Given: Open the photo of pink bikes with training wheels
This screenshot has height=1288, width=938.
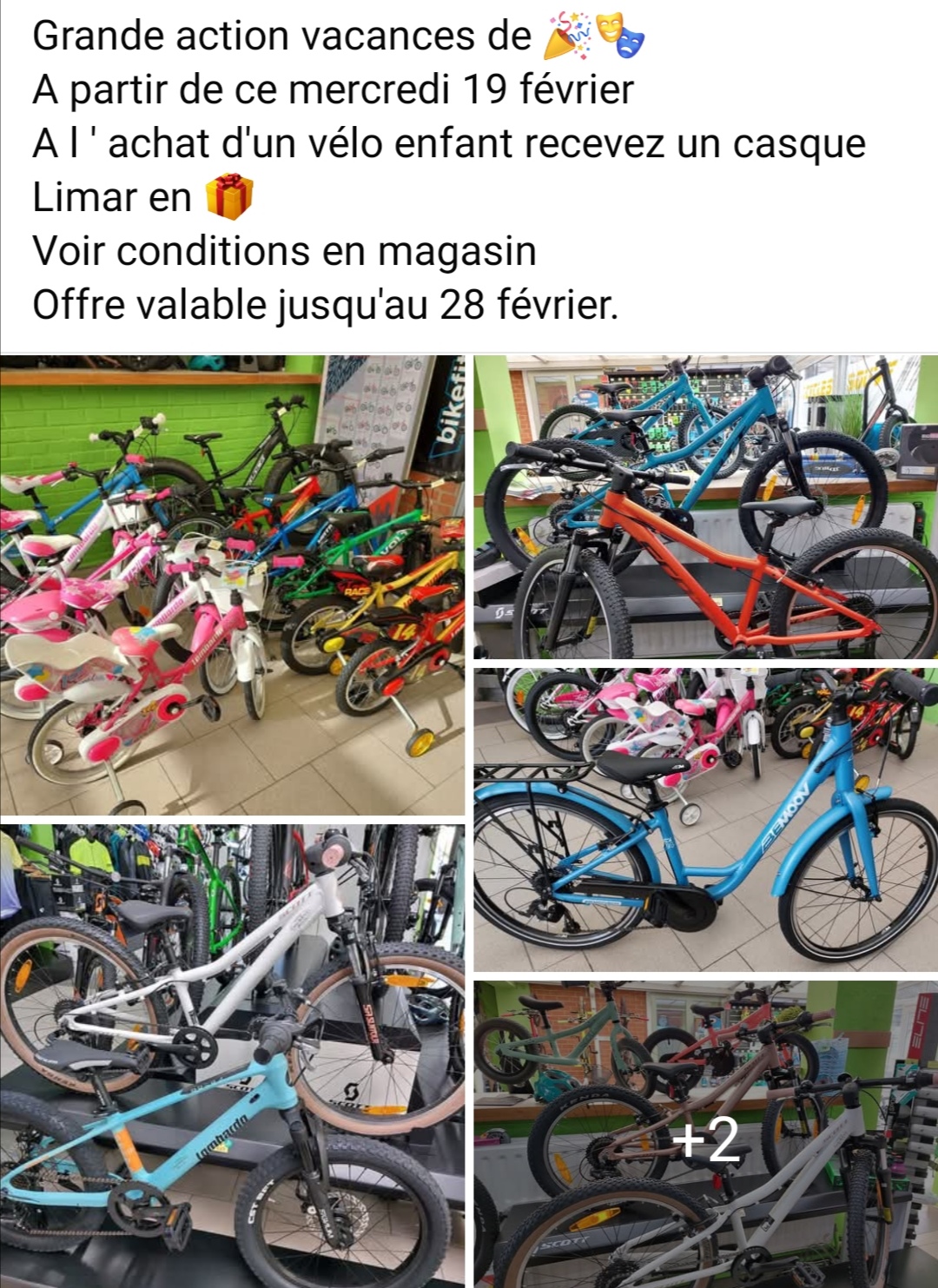Looking at the screenshot, I should 232,585.
